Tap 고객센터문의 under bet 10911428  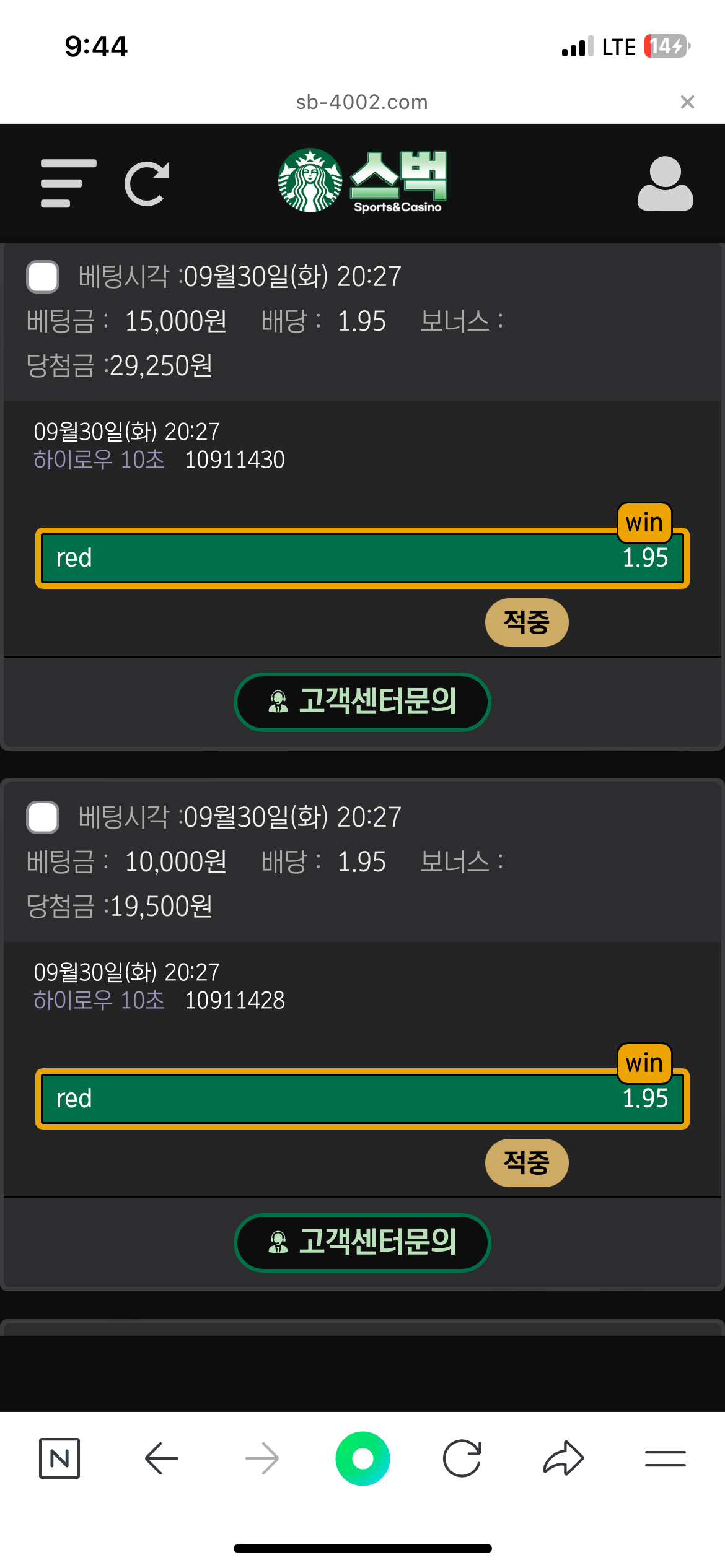click(x=362, y=1243)
